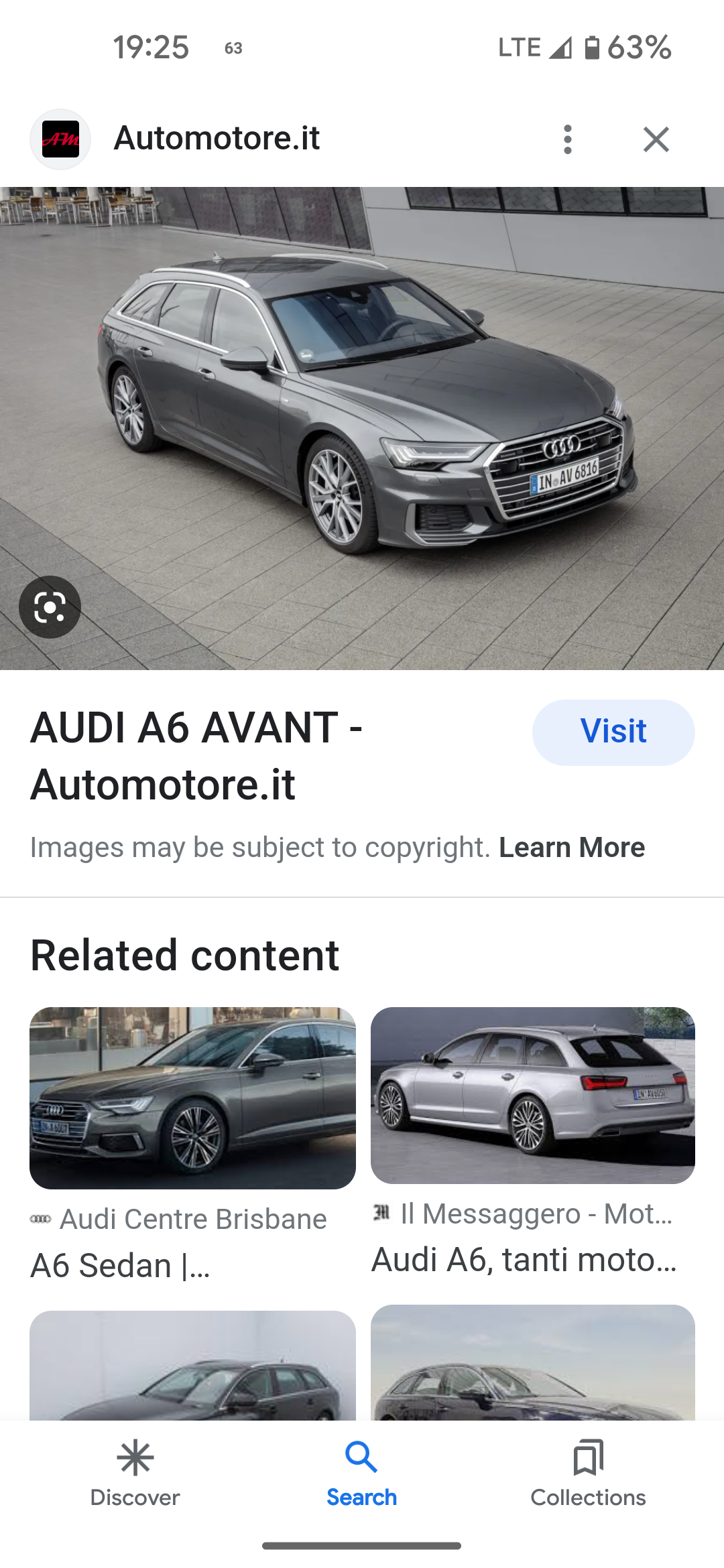Visit the Automotore.it page
This screenshot has height=1568, width=724.
[x=613, y=732]
